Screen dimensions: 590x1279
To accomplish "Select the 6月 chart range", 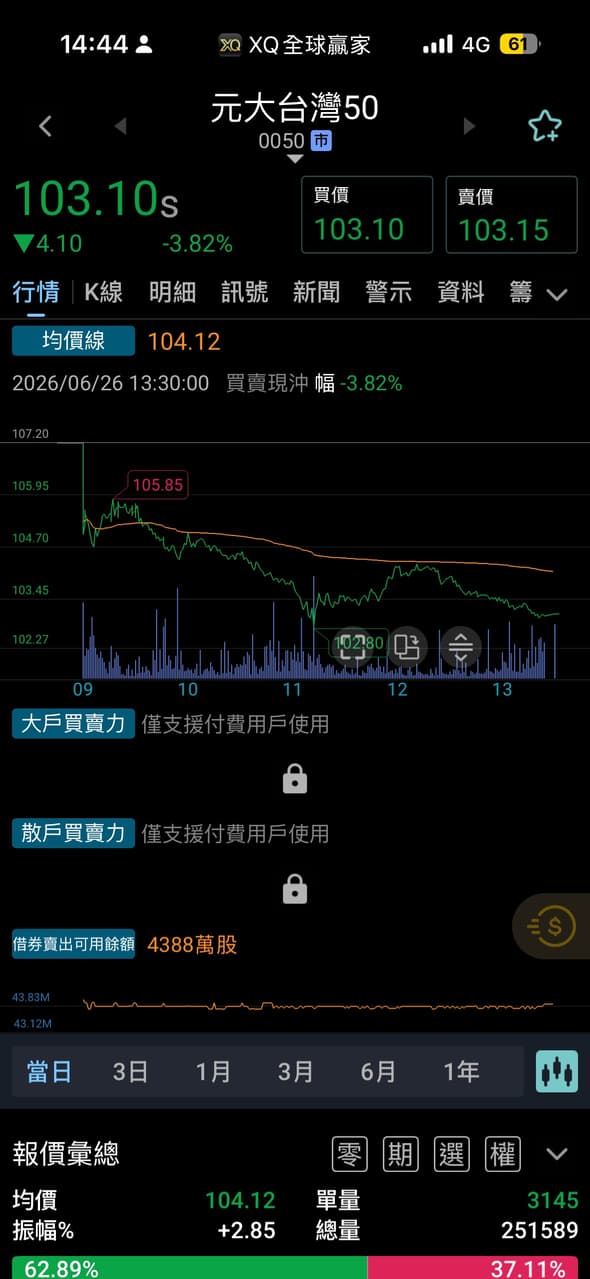I will pyautogui.click(x=378, y=1072).
